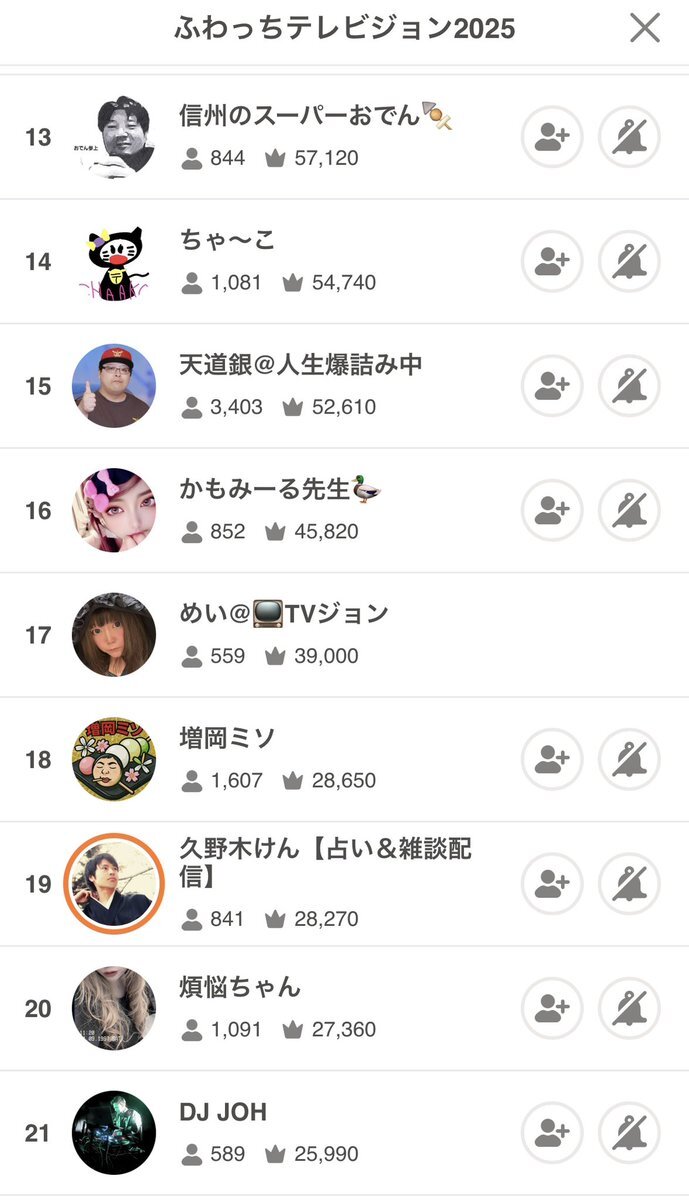Toggle notification bell for 天道銀@人生爆詰み中
The image size is (689, 1200).
(629, 386)
